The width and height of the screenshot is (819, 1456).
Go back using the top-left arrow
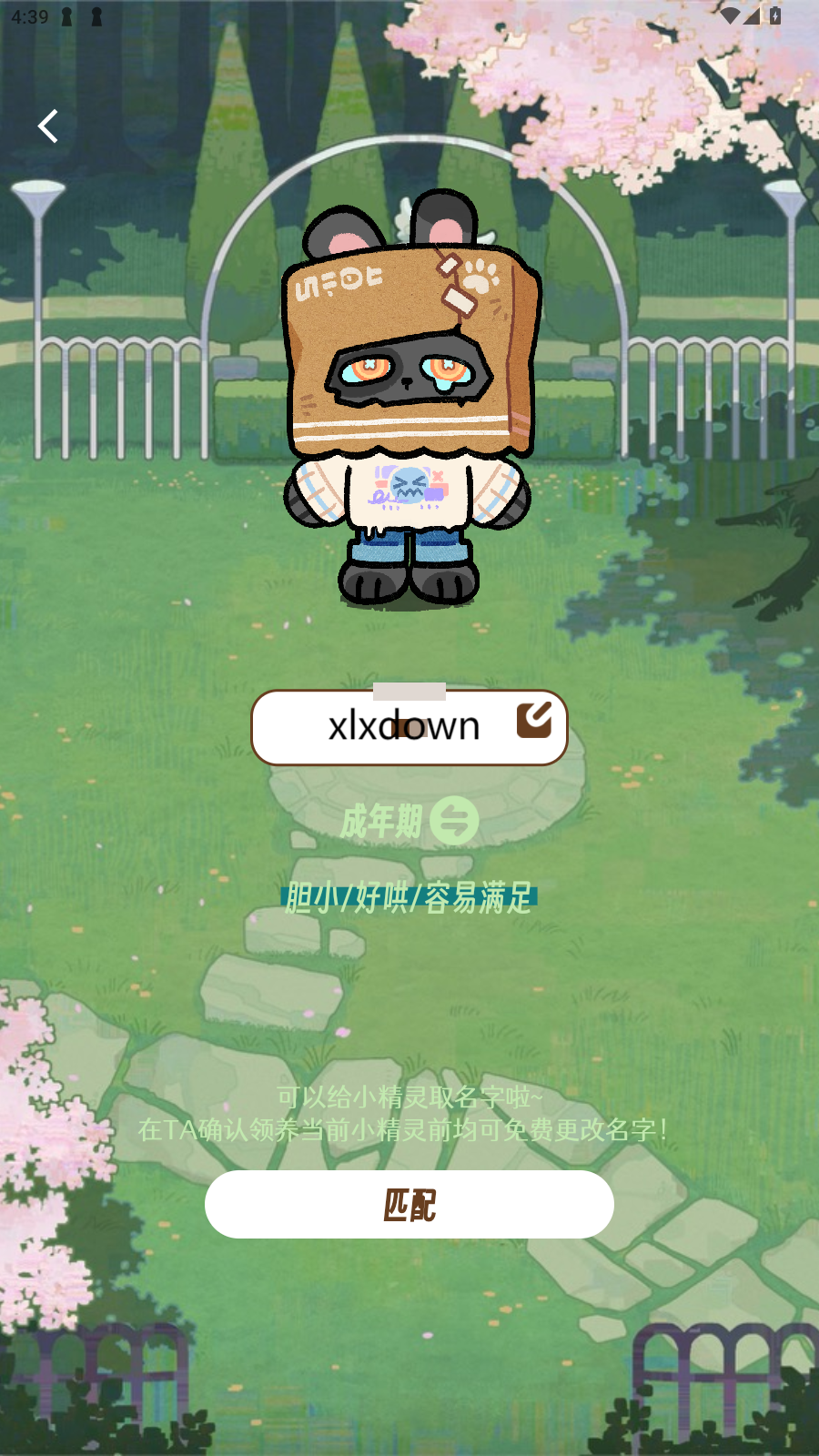[x=48, y=126]
